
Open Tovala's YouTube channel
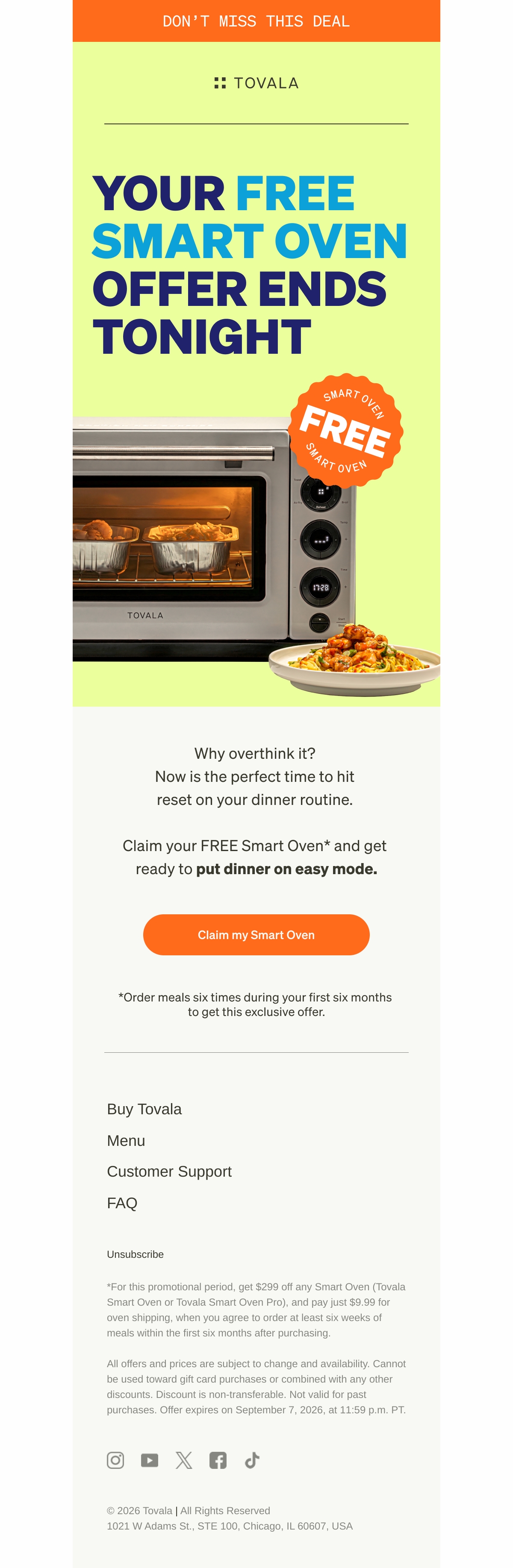149,1460
